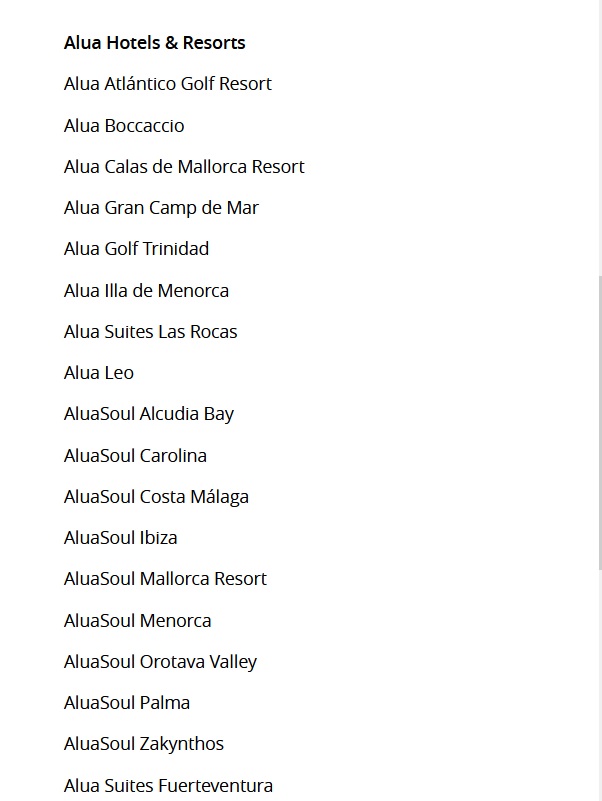Choose AluaSoul Alcudia Bay
The width and height of the screenshot is (602, 801).
click(148, 414)
